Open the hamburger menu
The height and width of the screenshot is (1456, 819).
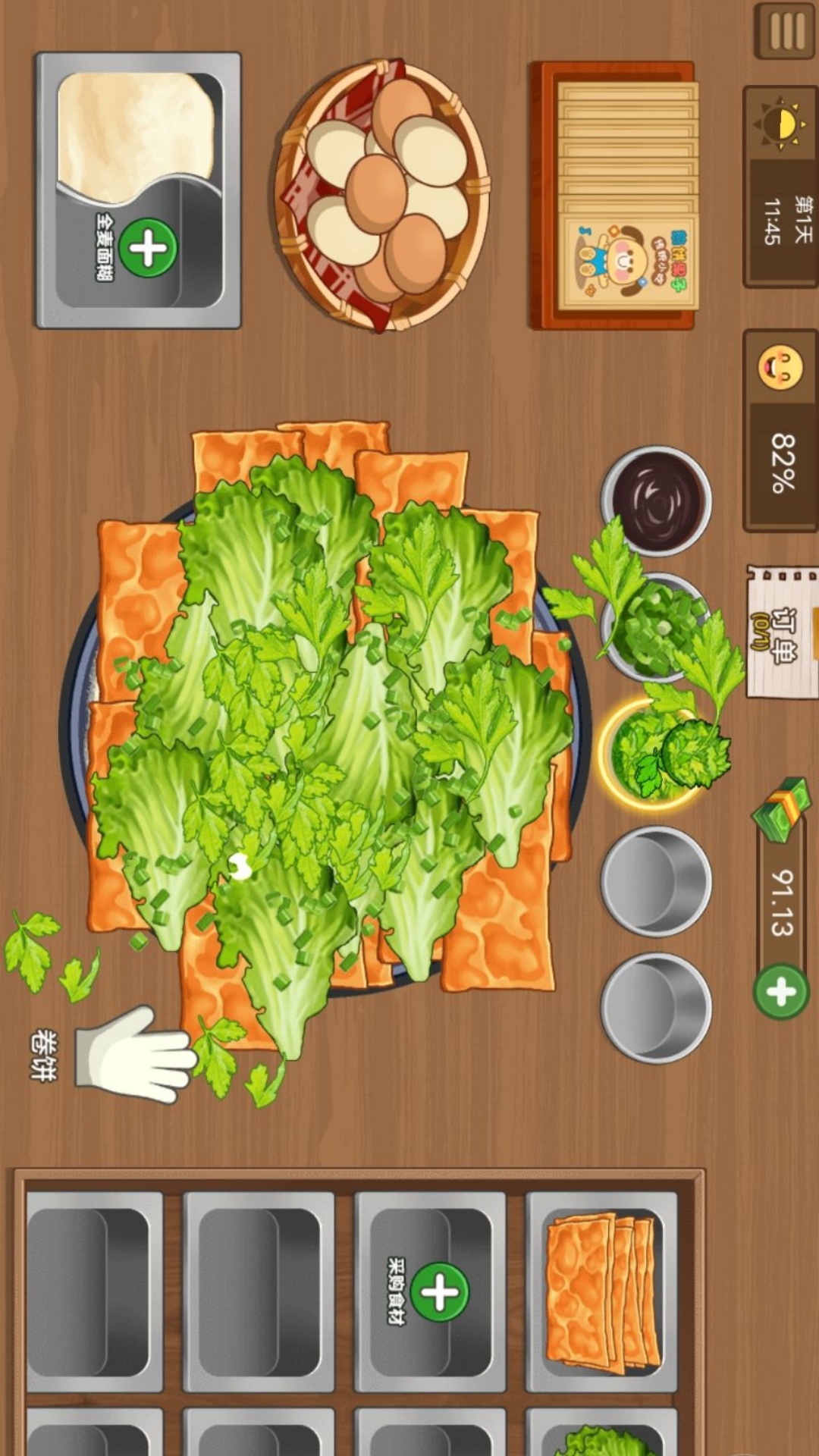point(786,30)
